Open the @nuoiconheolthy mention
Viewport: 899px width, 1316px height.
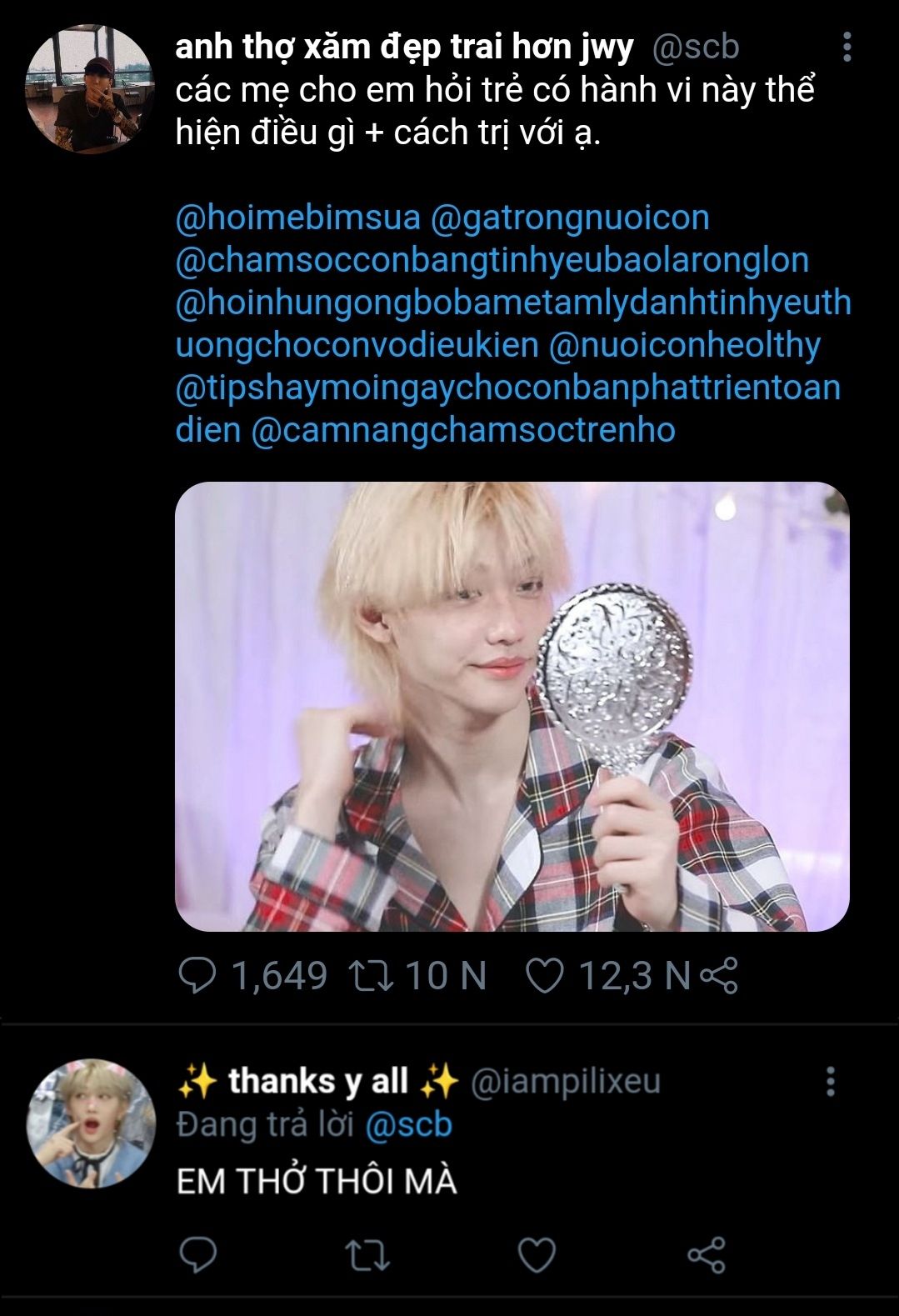(x=684, y=346)
